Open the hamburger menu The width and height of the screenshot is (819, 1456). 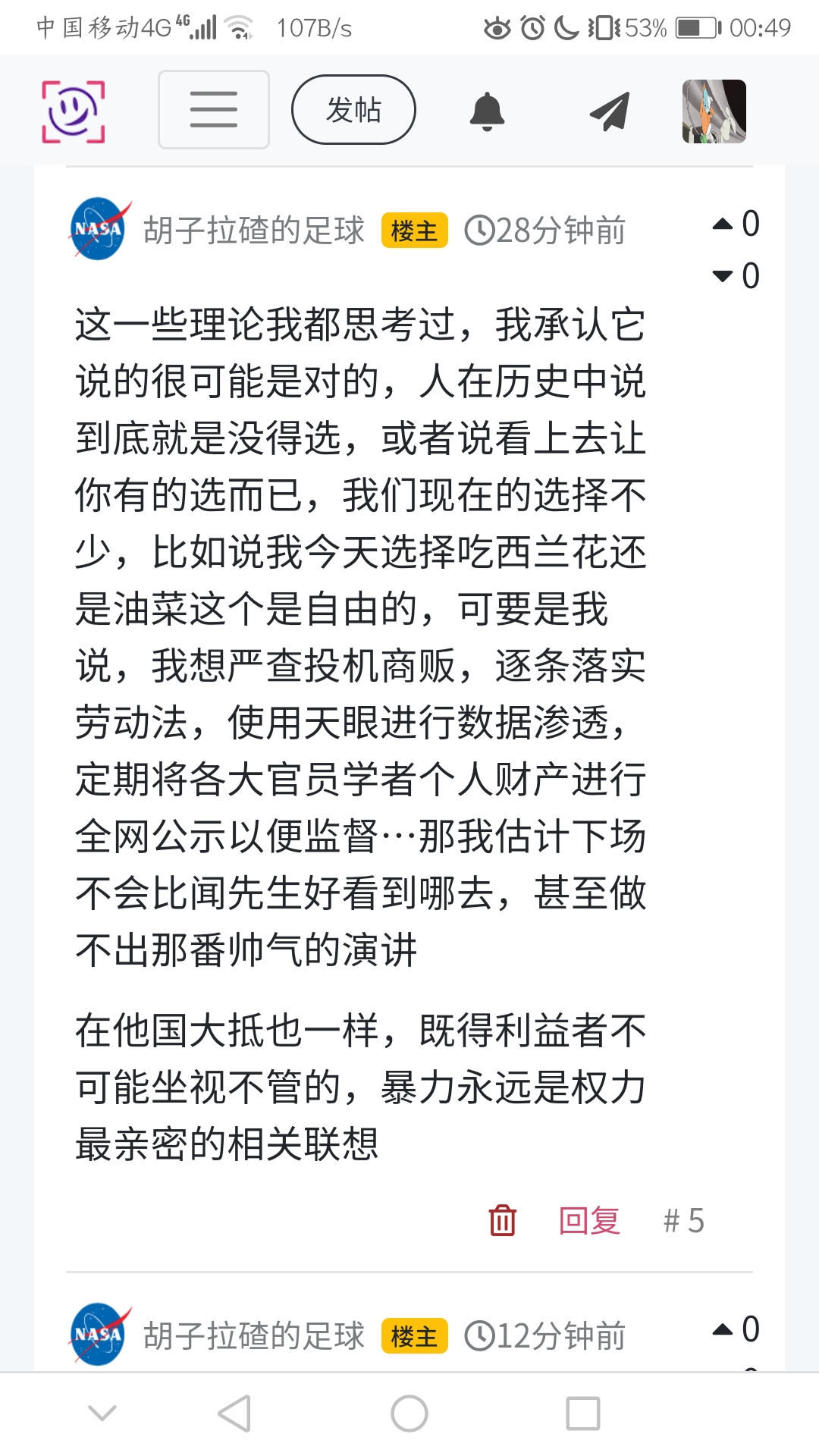(x=214, y=110)
